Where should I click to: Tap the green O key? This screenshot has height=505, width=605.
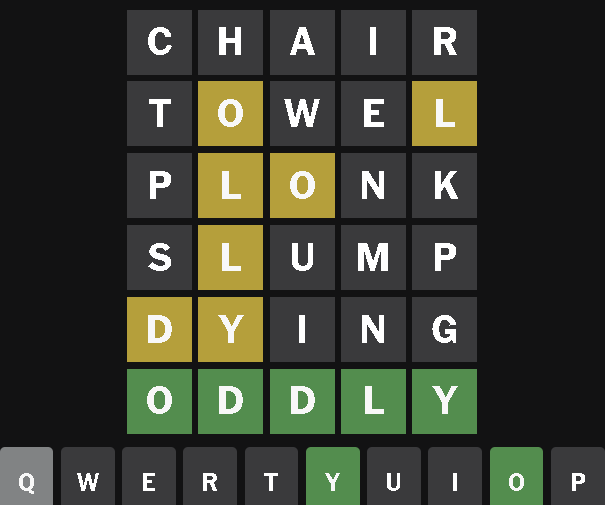point(516,478)
